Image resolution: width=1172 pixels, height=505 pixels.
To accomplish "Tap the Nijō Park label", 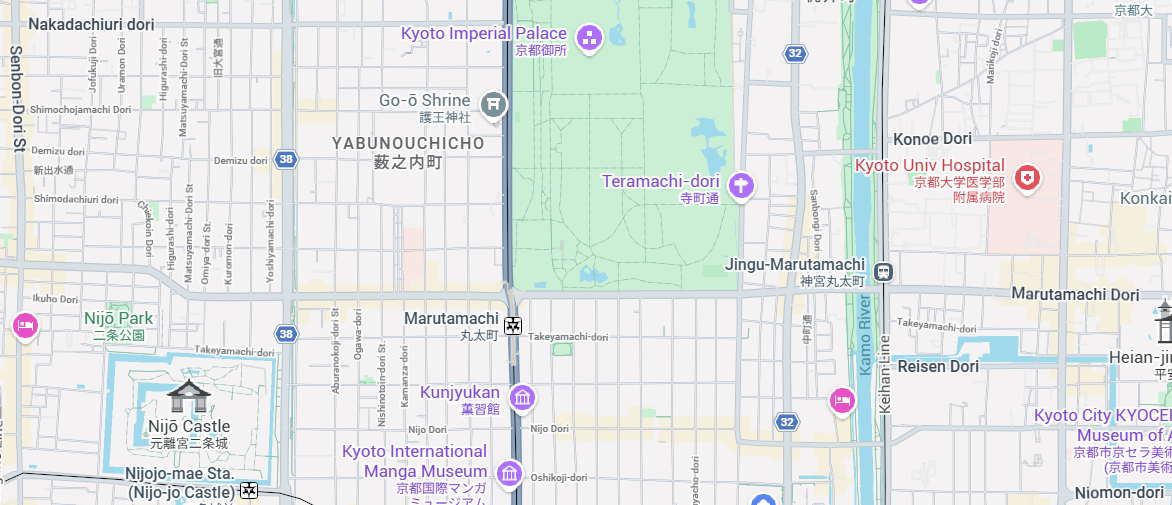I will click(x=119, y=319).
